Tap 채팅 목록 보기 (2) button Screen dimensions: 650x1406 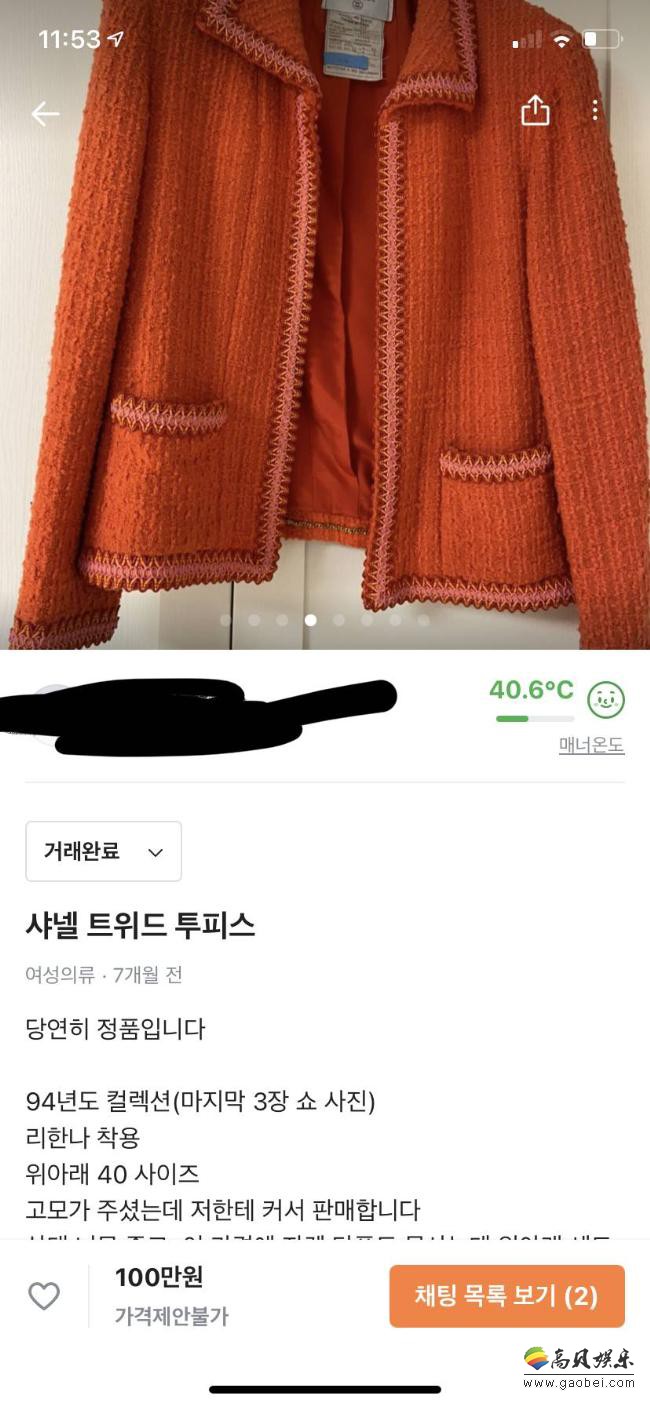[506, 1296]
